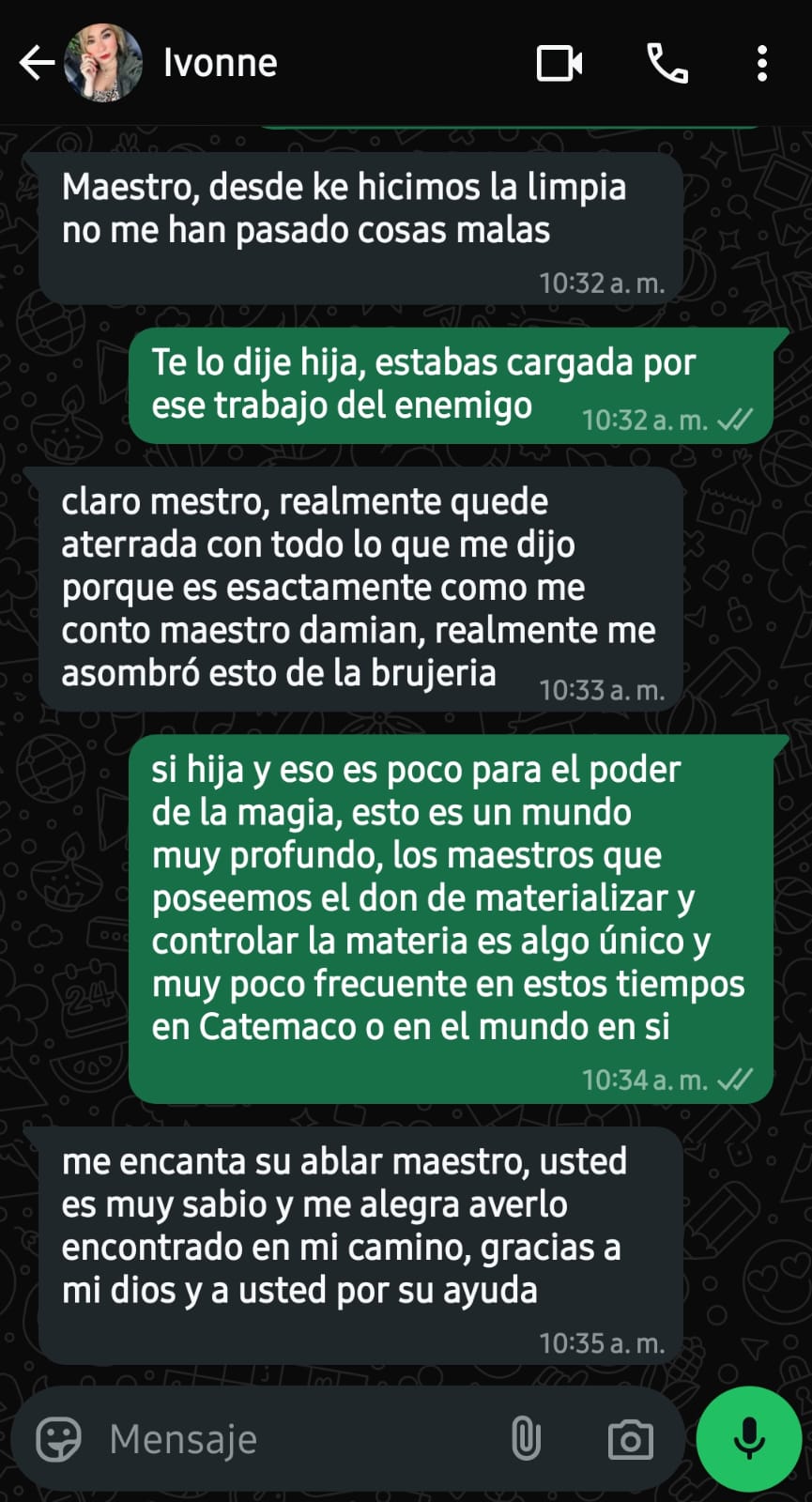Attach a file with the paperclip
Viewport: 812px width, 1502px height.
526,1439
